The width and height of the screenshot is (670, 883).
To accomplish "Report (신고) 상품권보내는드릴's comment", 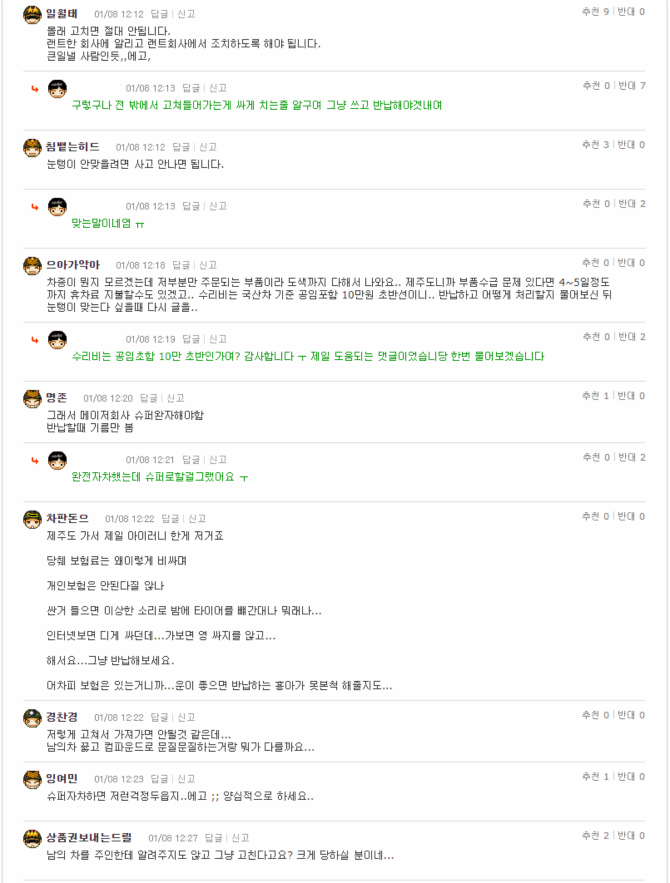I will pyautogui.click(x=240, y=838).
